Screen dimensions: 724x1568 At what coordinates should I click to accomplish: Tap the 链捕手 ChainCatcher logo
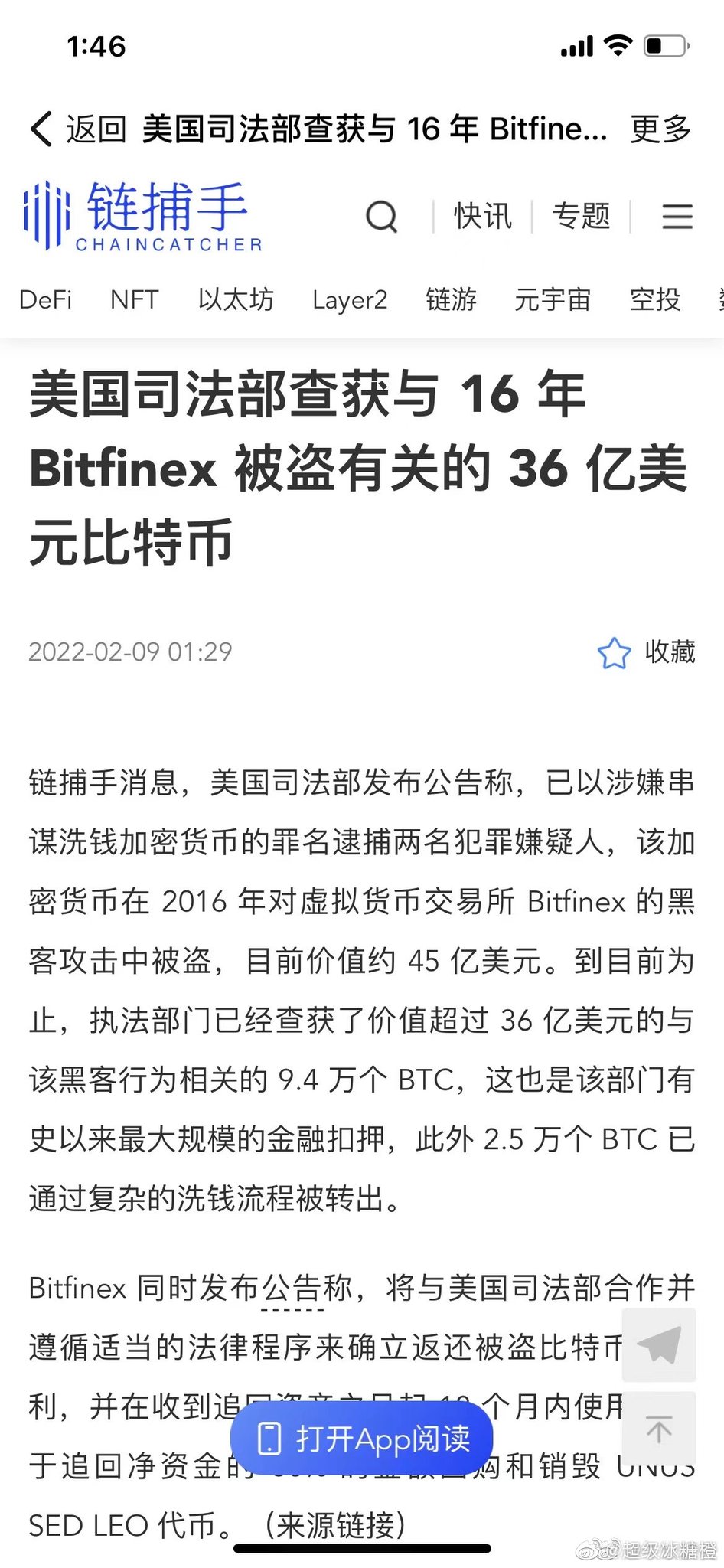pyautogui.click(x=143, y=216)
